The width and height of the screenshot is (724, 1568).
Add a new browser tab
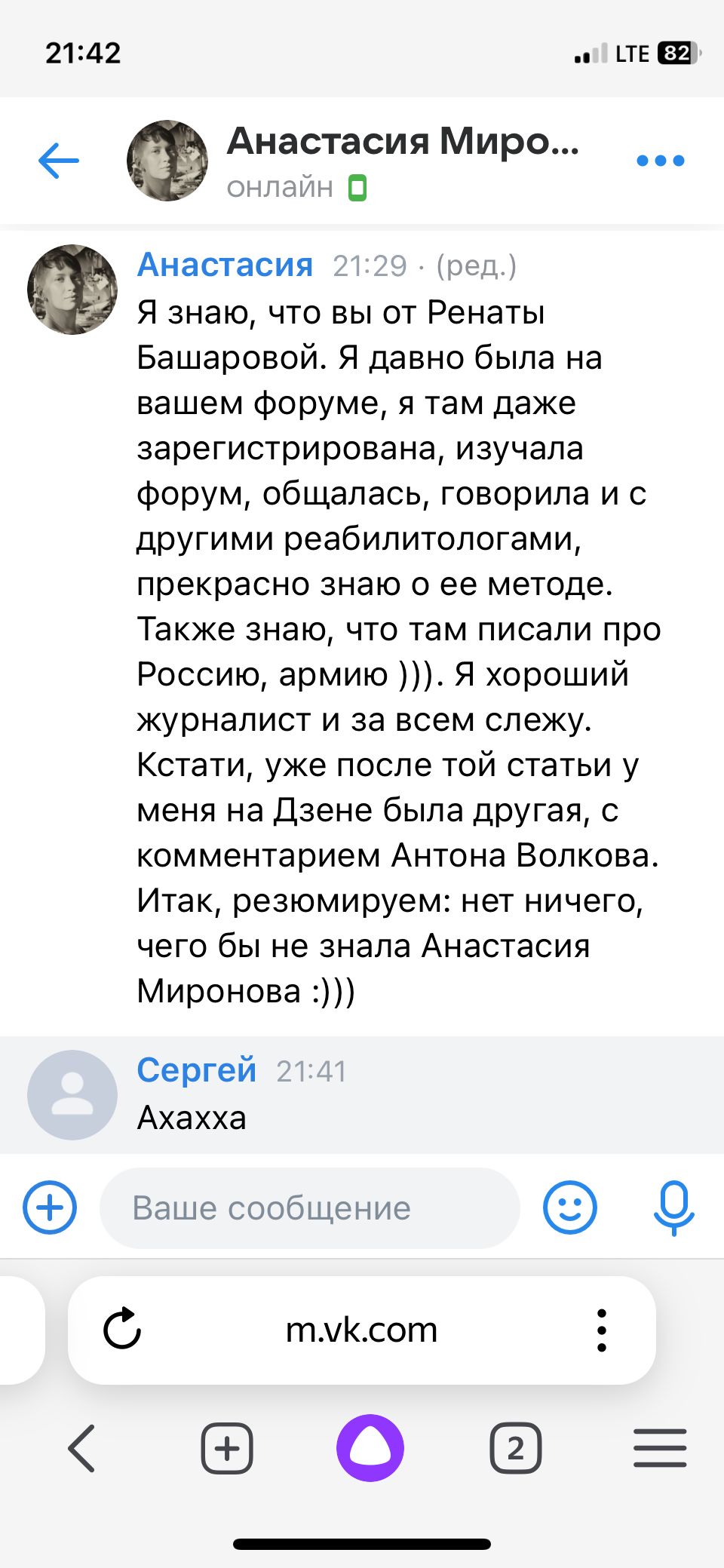(226, 1448)
